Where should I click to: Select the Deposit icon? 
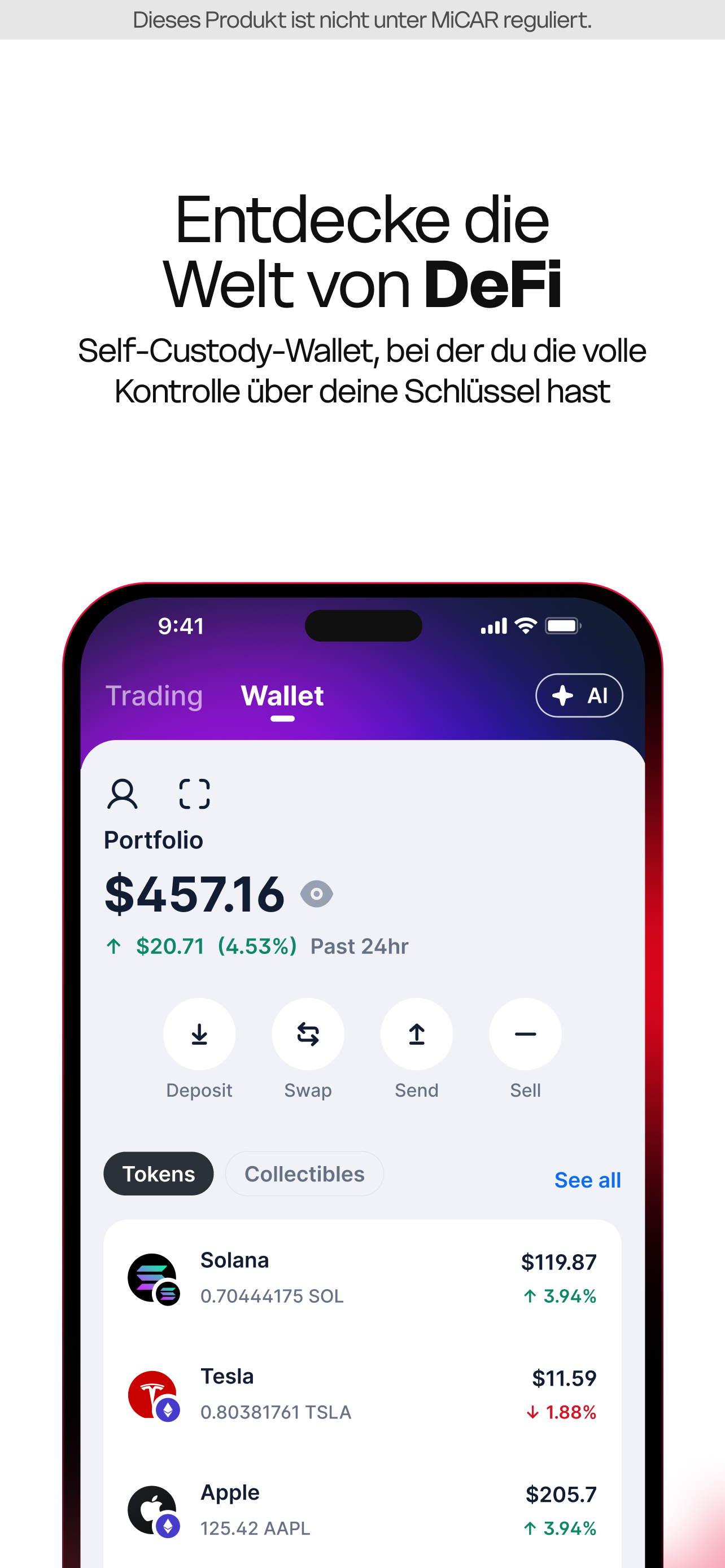pos(200,1033)
